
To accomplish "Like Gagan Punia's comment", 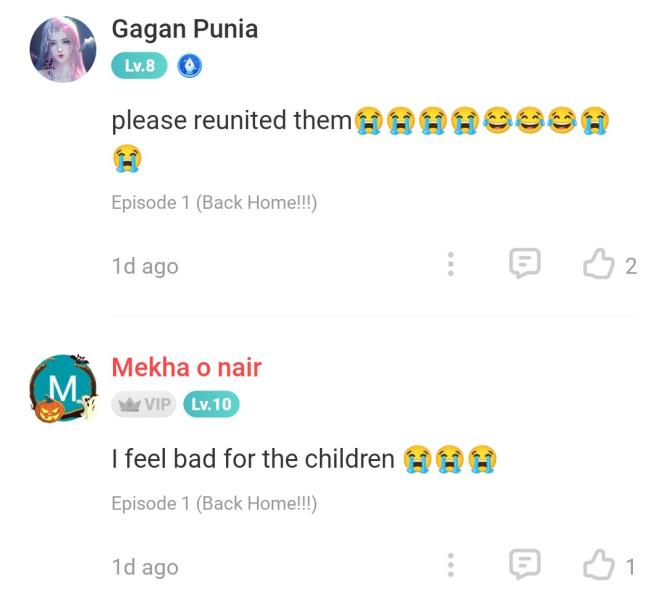I will tap(599, 265).
